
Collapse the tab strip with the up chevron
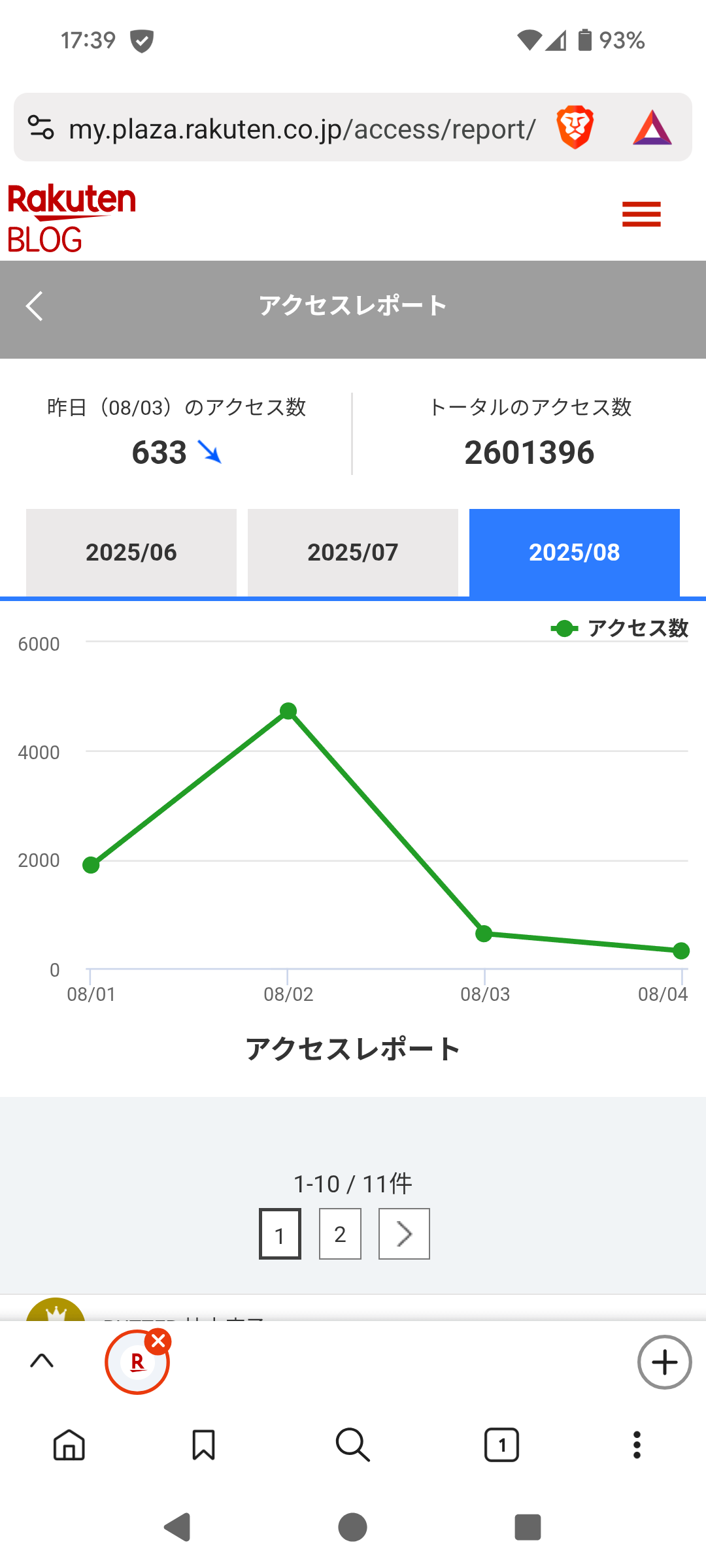pos(42,1361)
